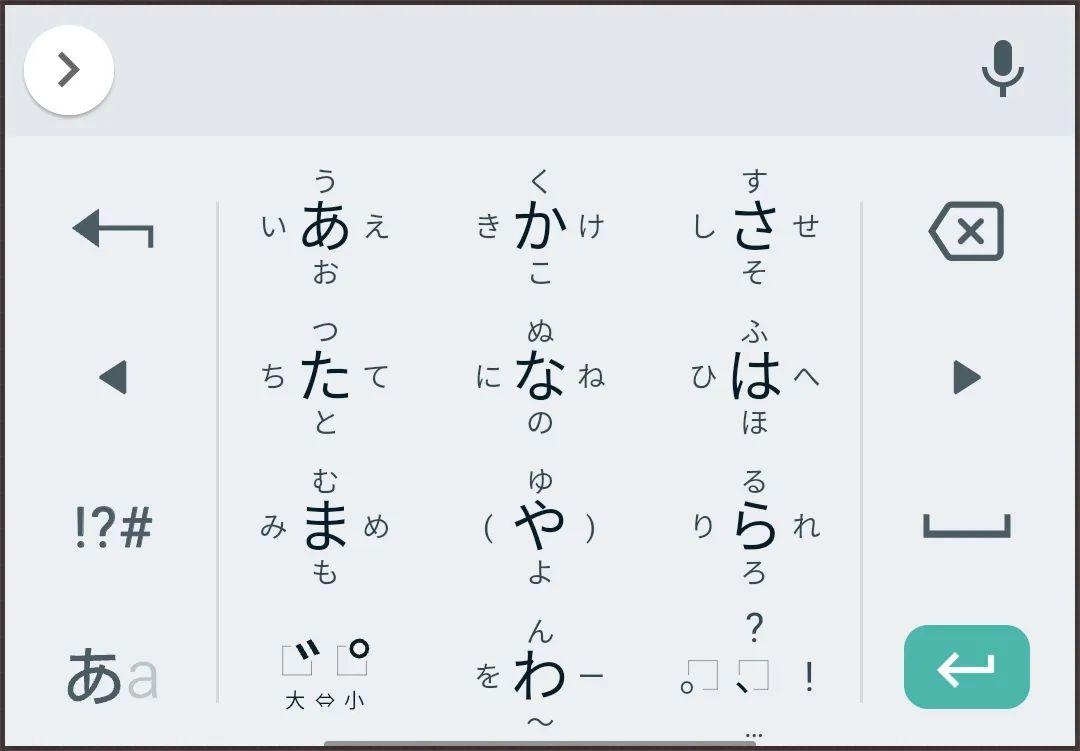Delete a character with backspace
1080x751 pixels.
point(966,231)
